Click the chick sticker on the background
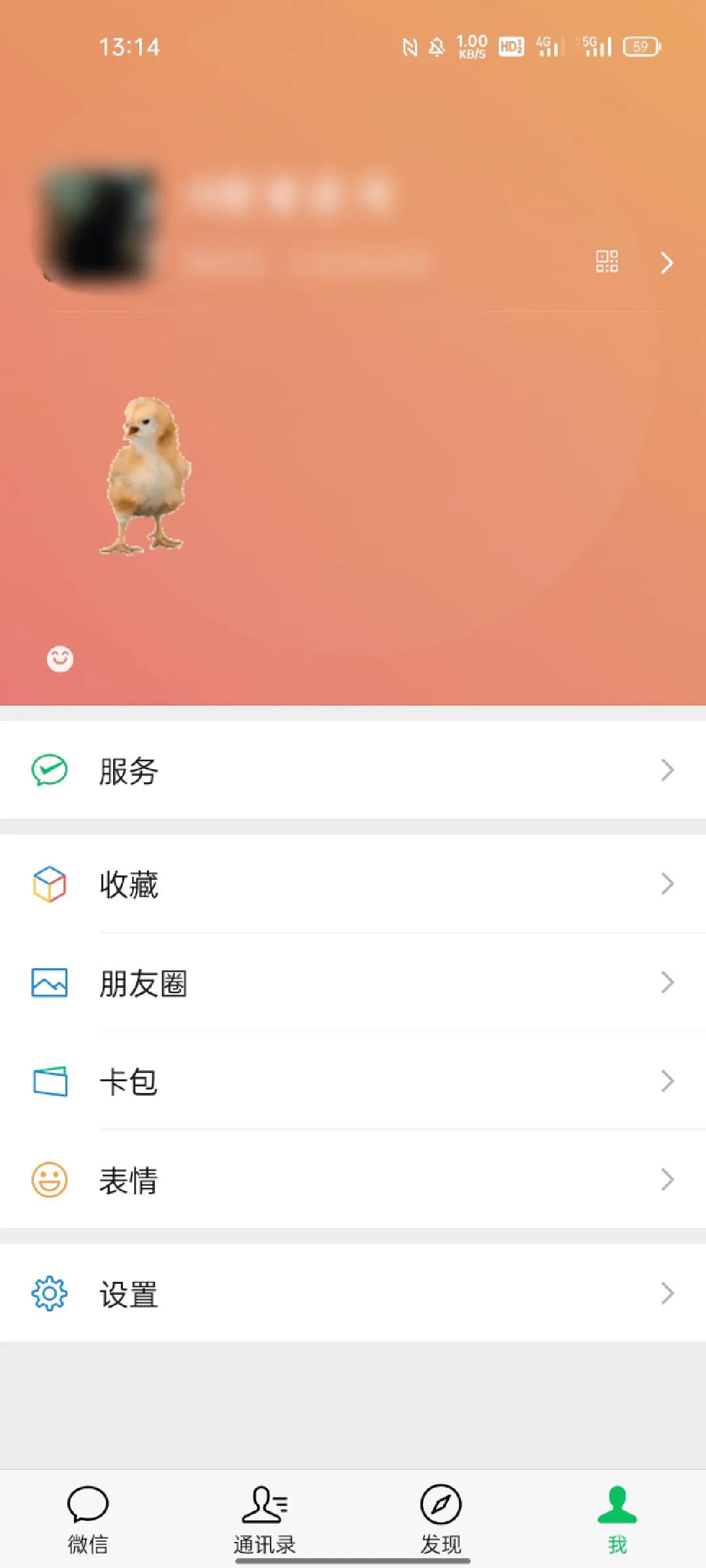The height and width of the screenshot is (1568, 706). [x=150, y=477]
